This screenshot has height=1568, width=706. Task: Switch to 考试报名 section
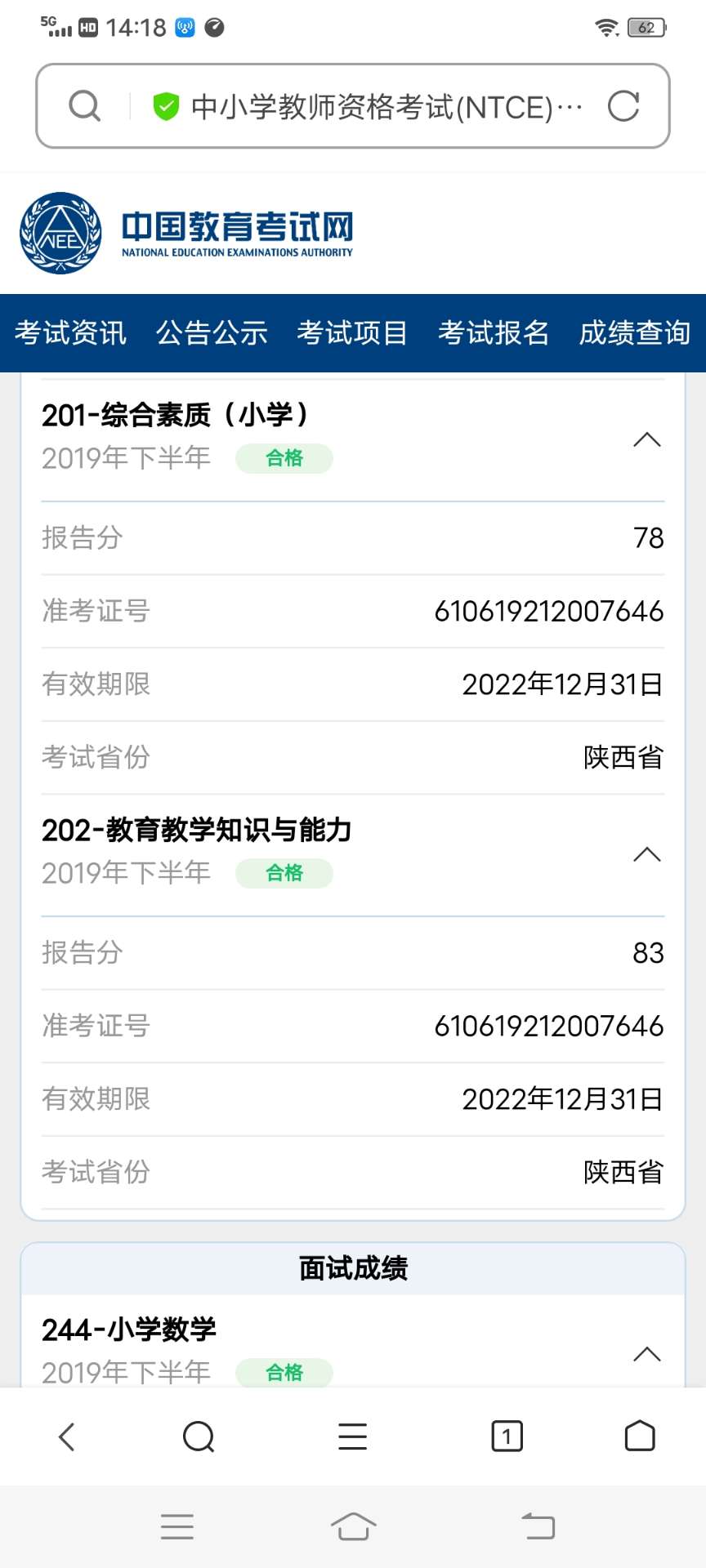(494, 332)
